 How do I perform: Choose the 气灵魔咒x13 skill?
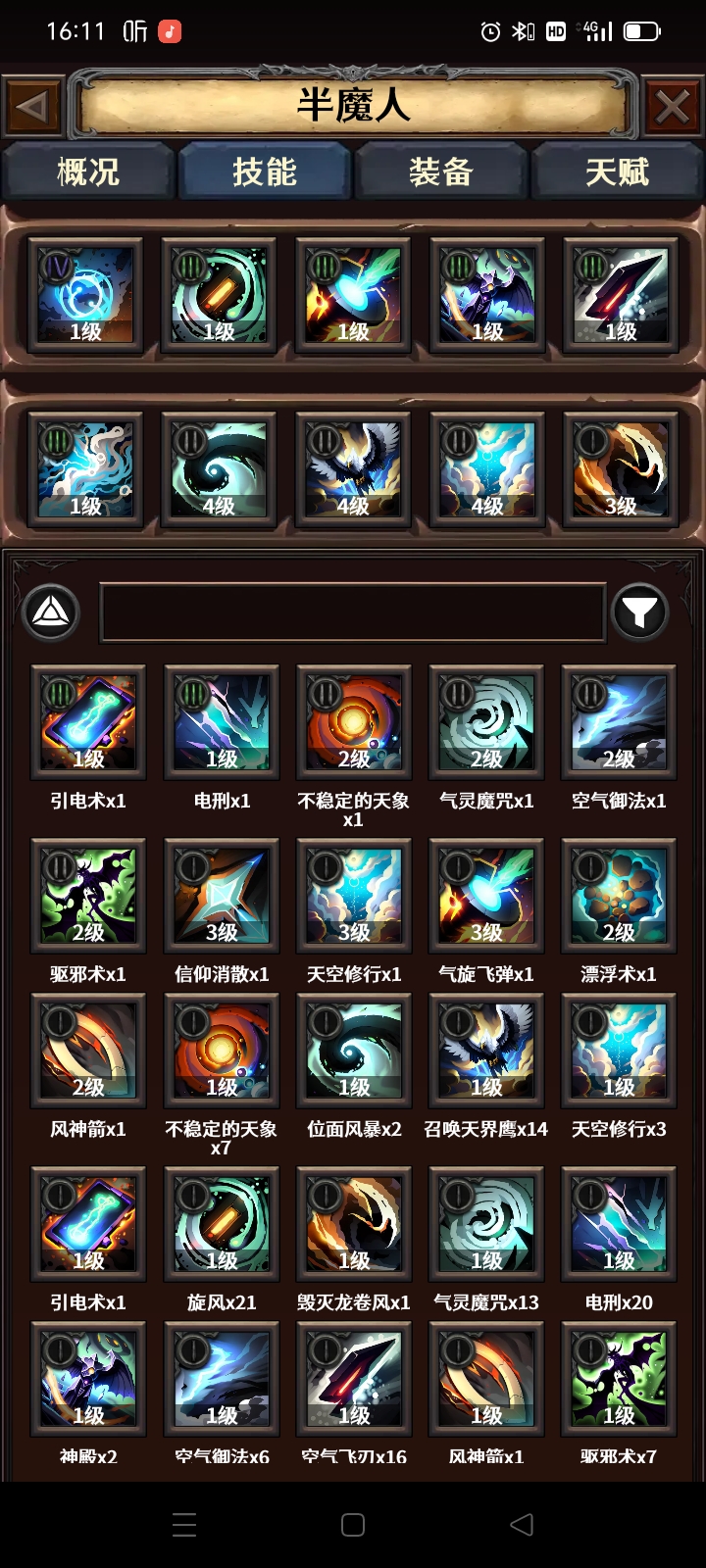pyautogui.click(x=486, y=1225)
